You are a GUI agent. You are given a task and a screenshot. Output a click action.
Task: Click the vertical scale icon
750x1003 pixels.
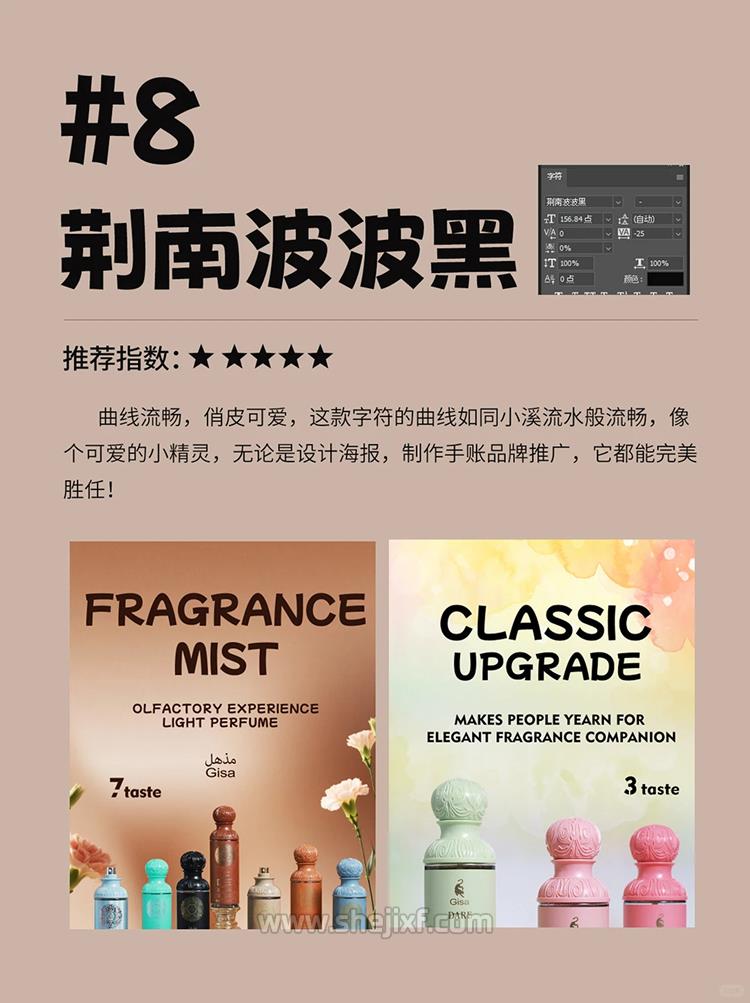click(x=553, y=263)
